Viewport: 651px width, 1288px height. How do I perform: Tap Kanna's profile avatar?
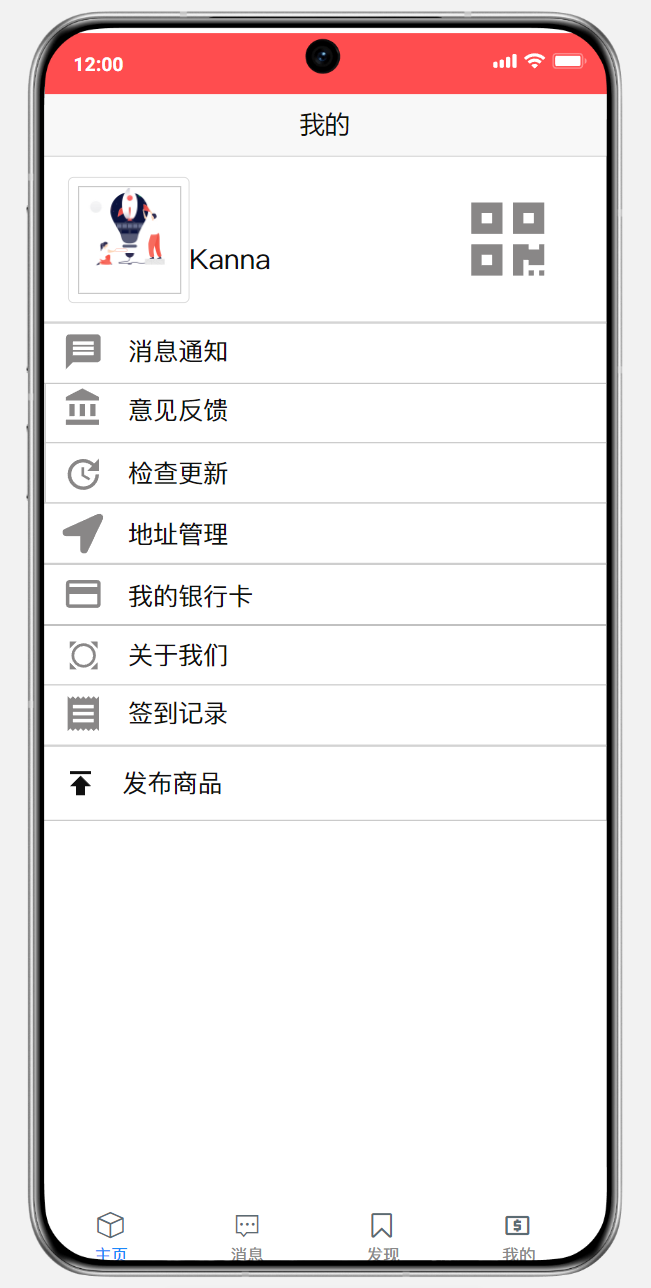click(x=129, y=240)
